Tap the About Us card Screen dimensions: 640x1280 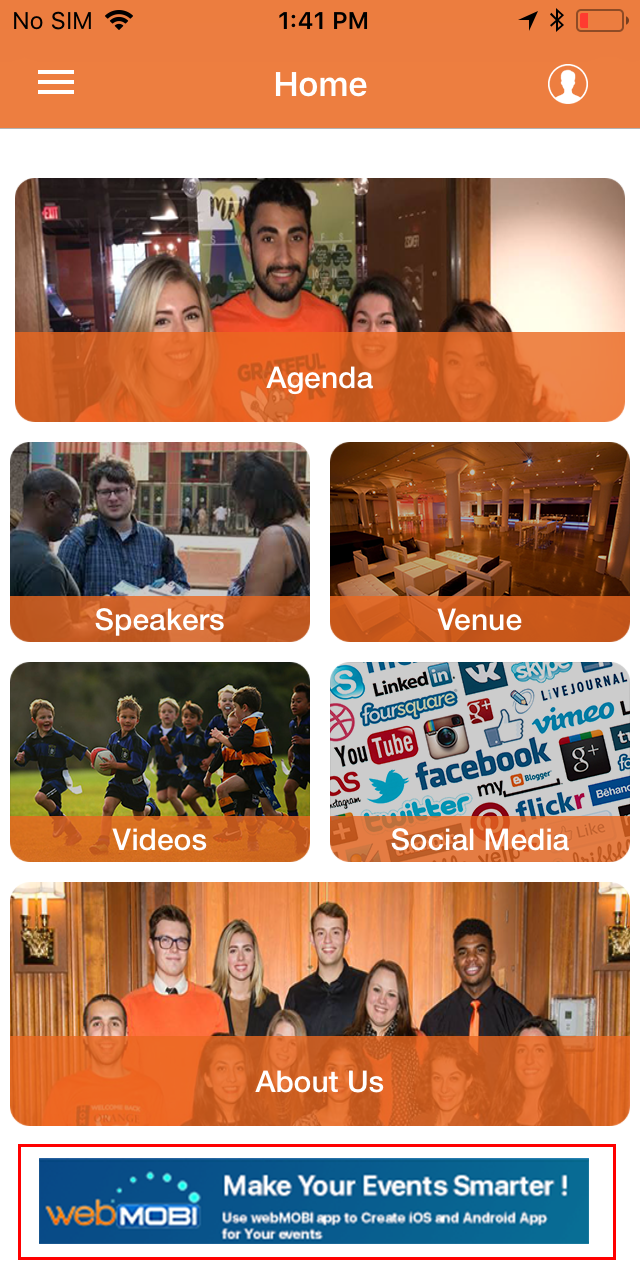click(320, 1004)
